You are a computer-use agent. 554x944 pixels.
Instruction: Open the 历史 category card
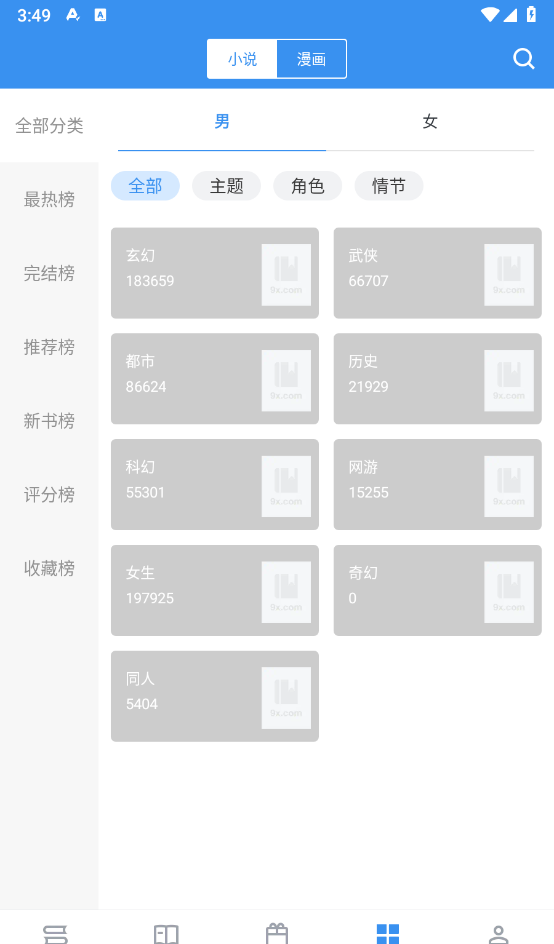pos(438,379)
